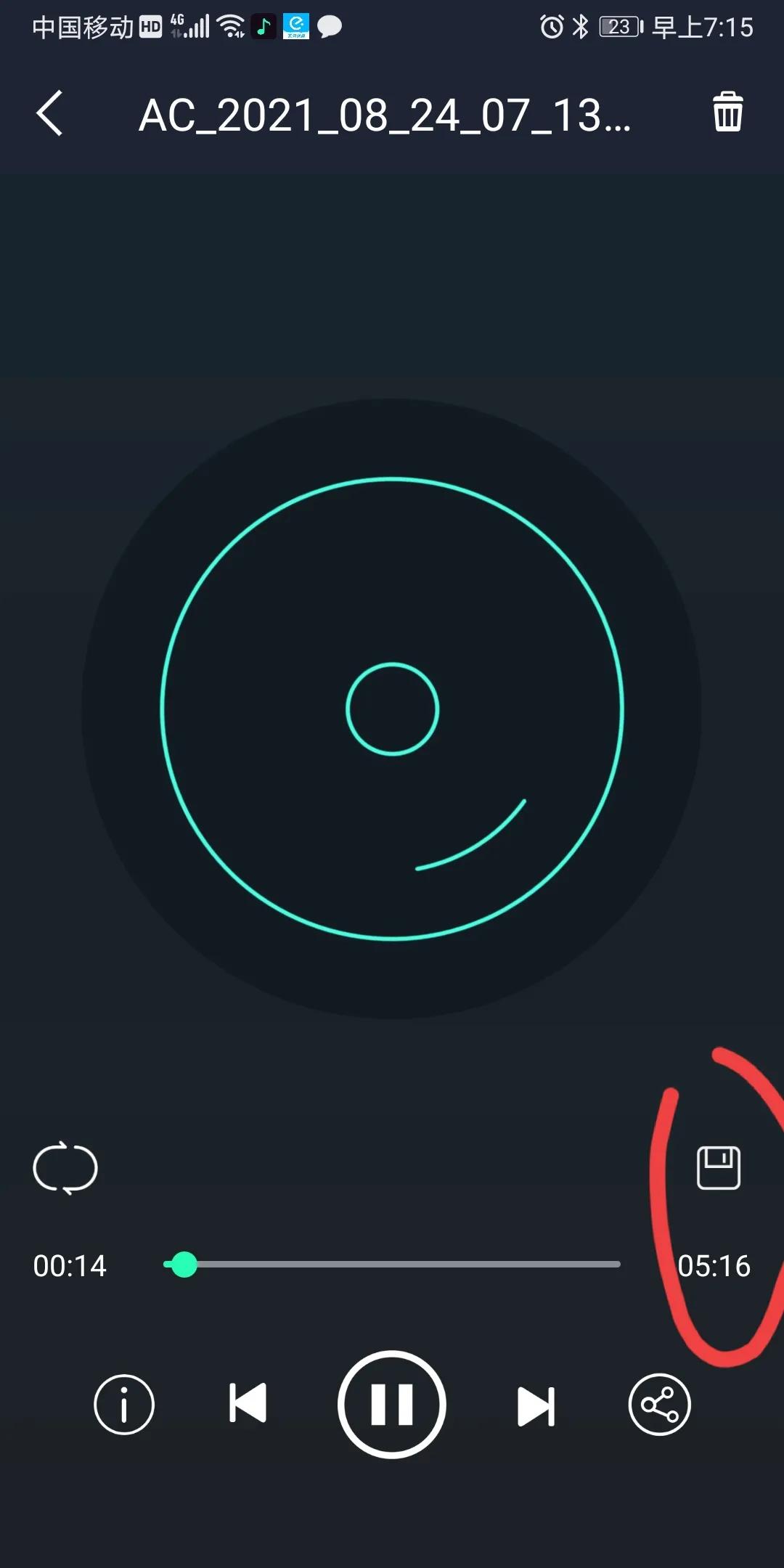The image size is (784, 1568).
Task: Tap the 00:14 elapsed time label
Action: [x=70, y=1265]
